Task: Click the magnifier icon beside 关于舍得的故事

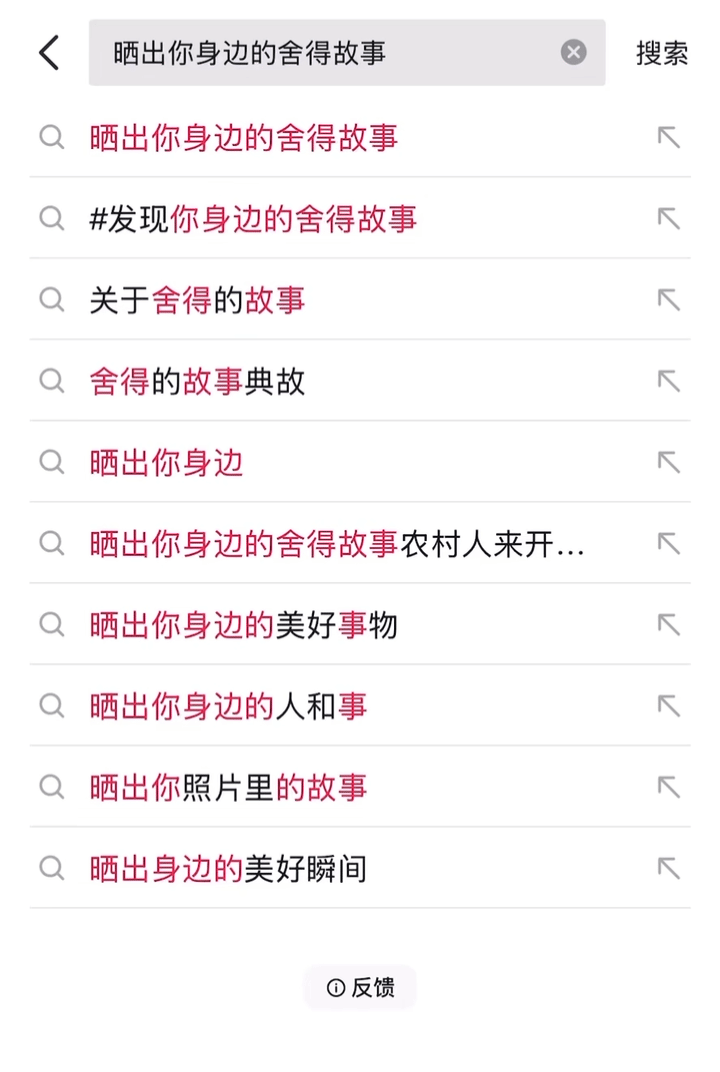Action: 51,299
